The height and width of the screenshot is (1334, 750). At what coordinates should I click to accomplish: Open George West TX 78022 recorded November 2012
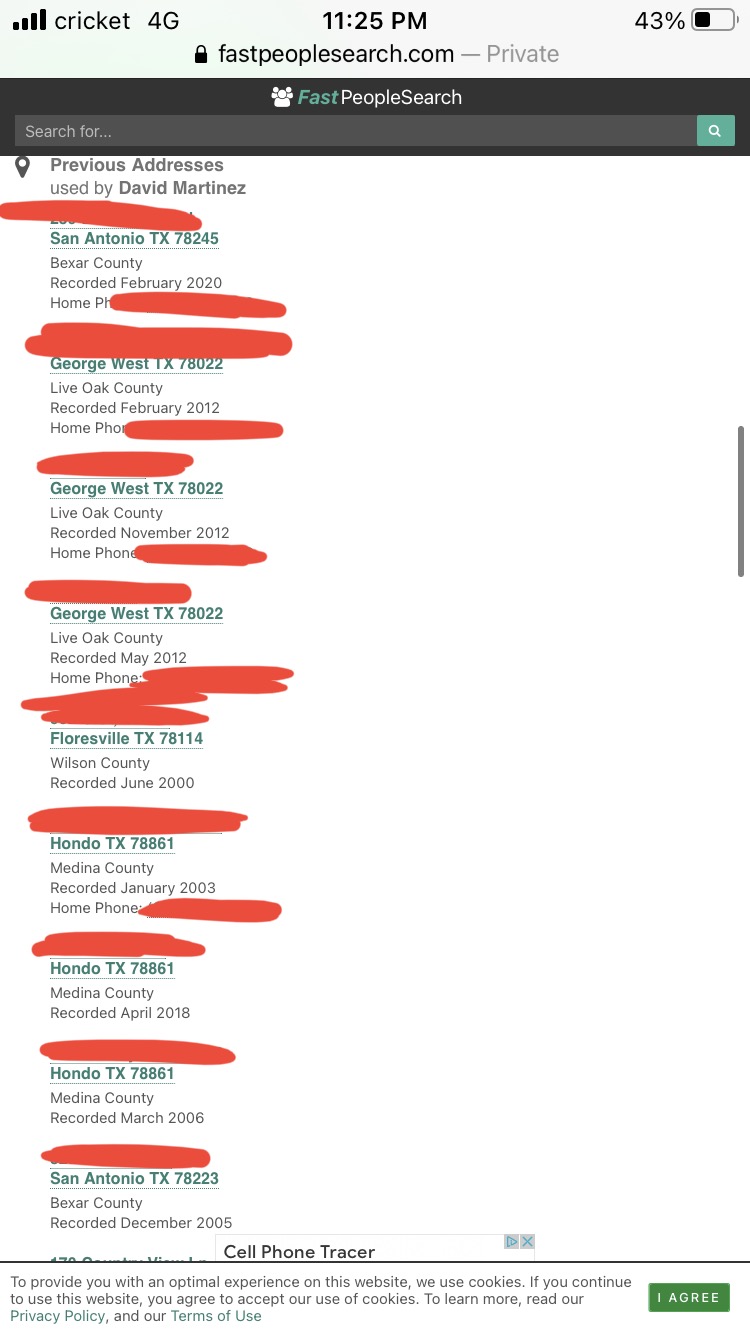pos(137,489)
